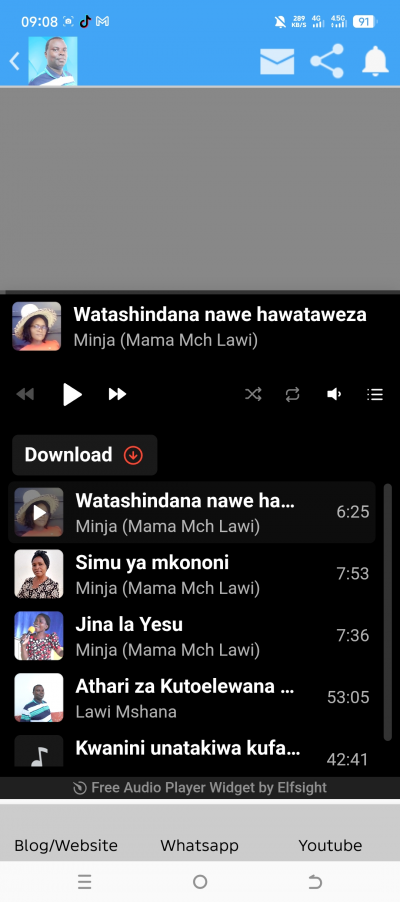
Task: Skip to the next track
Action: click(x=117, y=394)
